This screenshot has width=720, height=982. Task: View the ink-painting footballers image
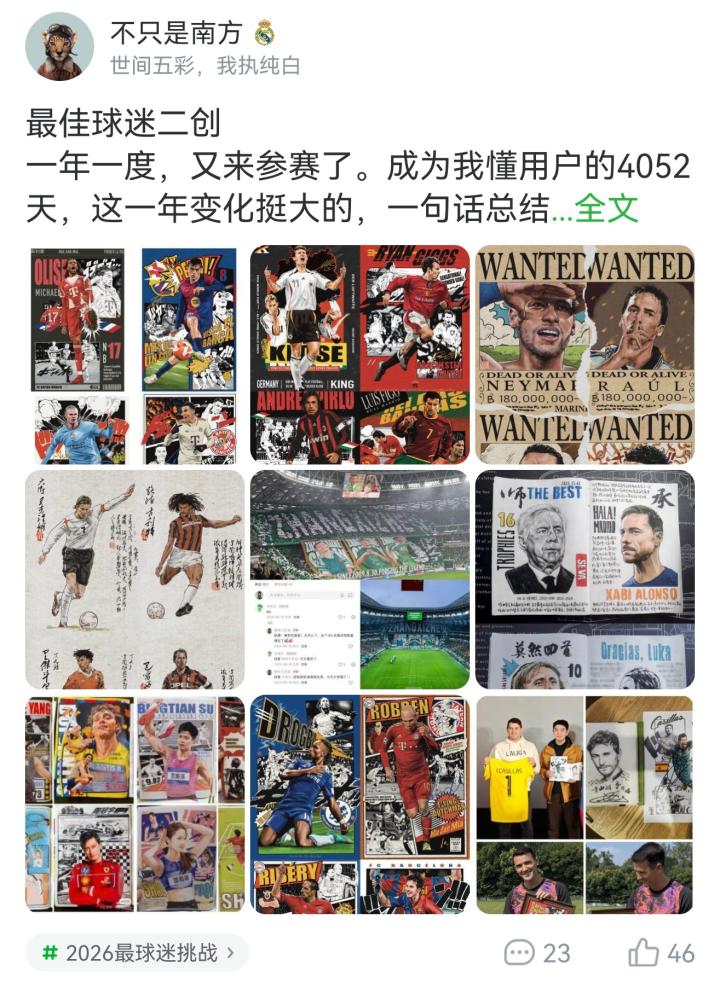tap(134, 580)
